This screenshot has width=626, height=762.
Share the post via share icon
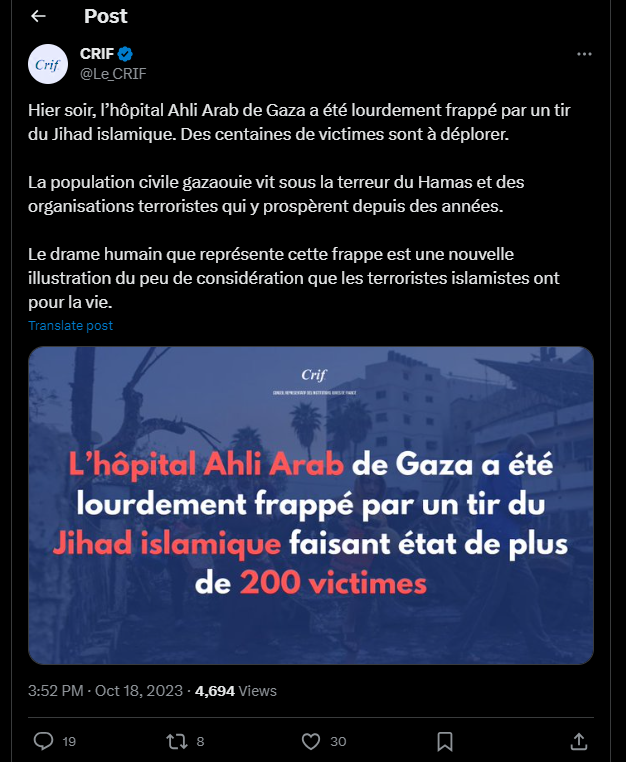(579, 741)
